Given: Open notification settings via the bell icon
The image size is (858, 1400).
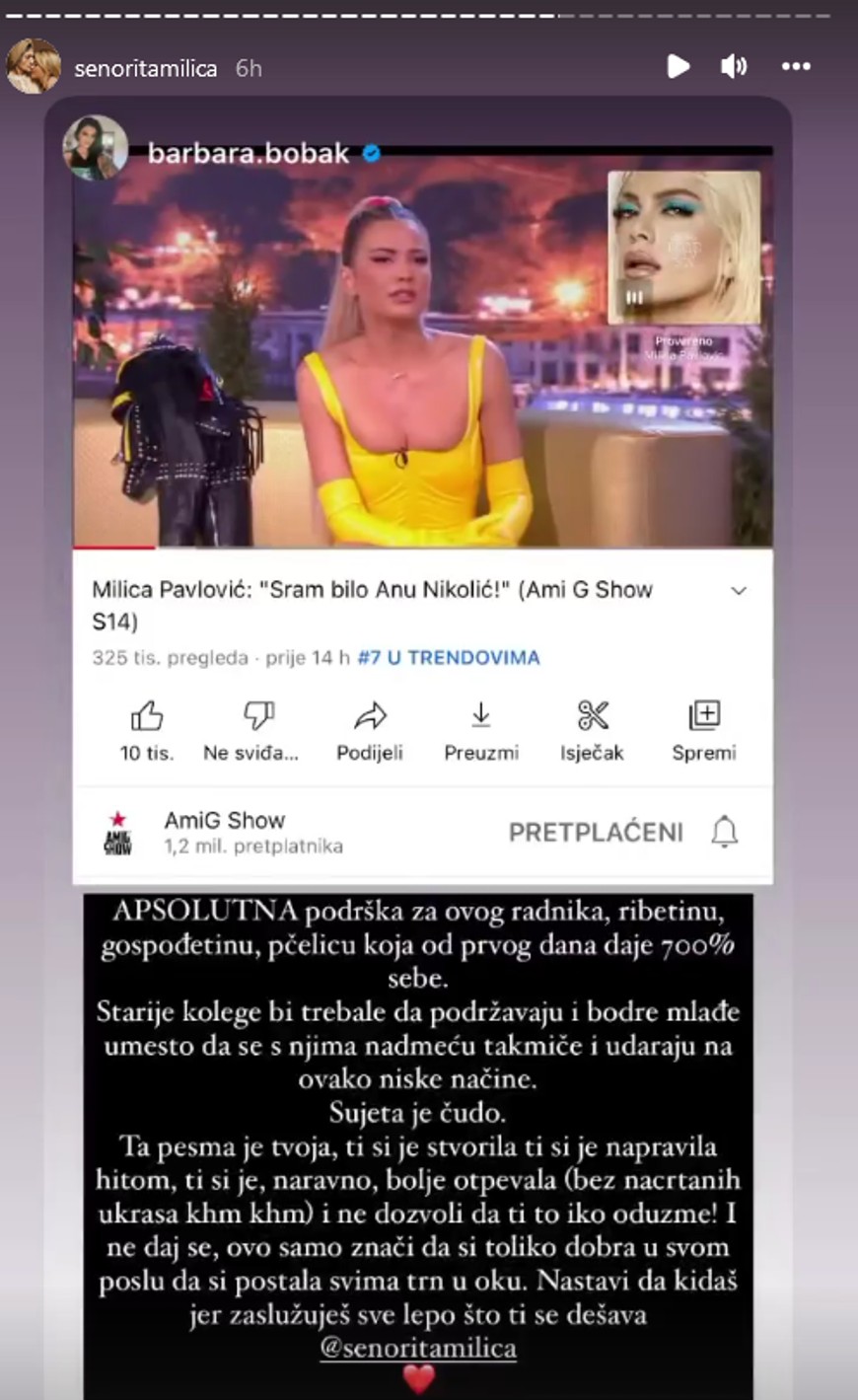Looking at the screenshot, I should pos(725,832).
